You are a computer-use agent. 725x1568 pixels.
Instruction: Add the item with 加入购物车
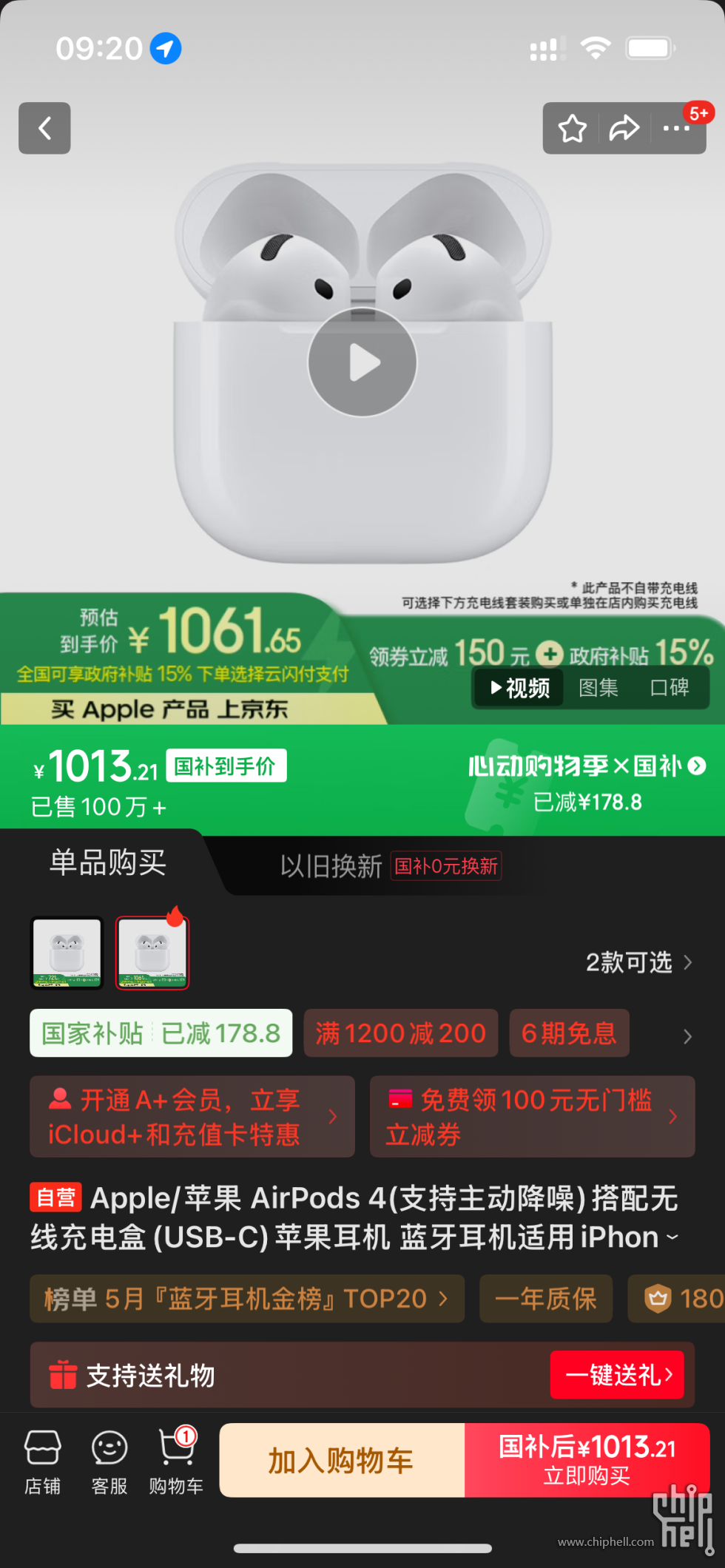(341, 1461)
